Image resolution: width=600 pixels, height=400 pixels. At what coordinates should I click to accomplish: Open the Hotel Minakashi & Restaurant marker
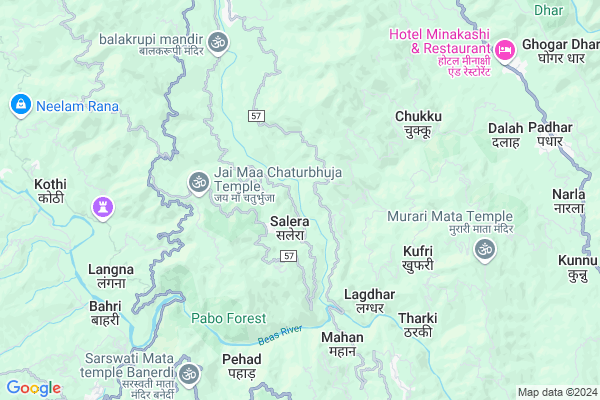coord(505,47)
